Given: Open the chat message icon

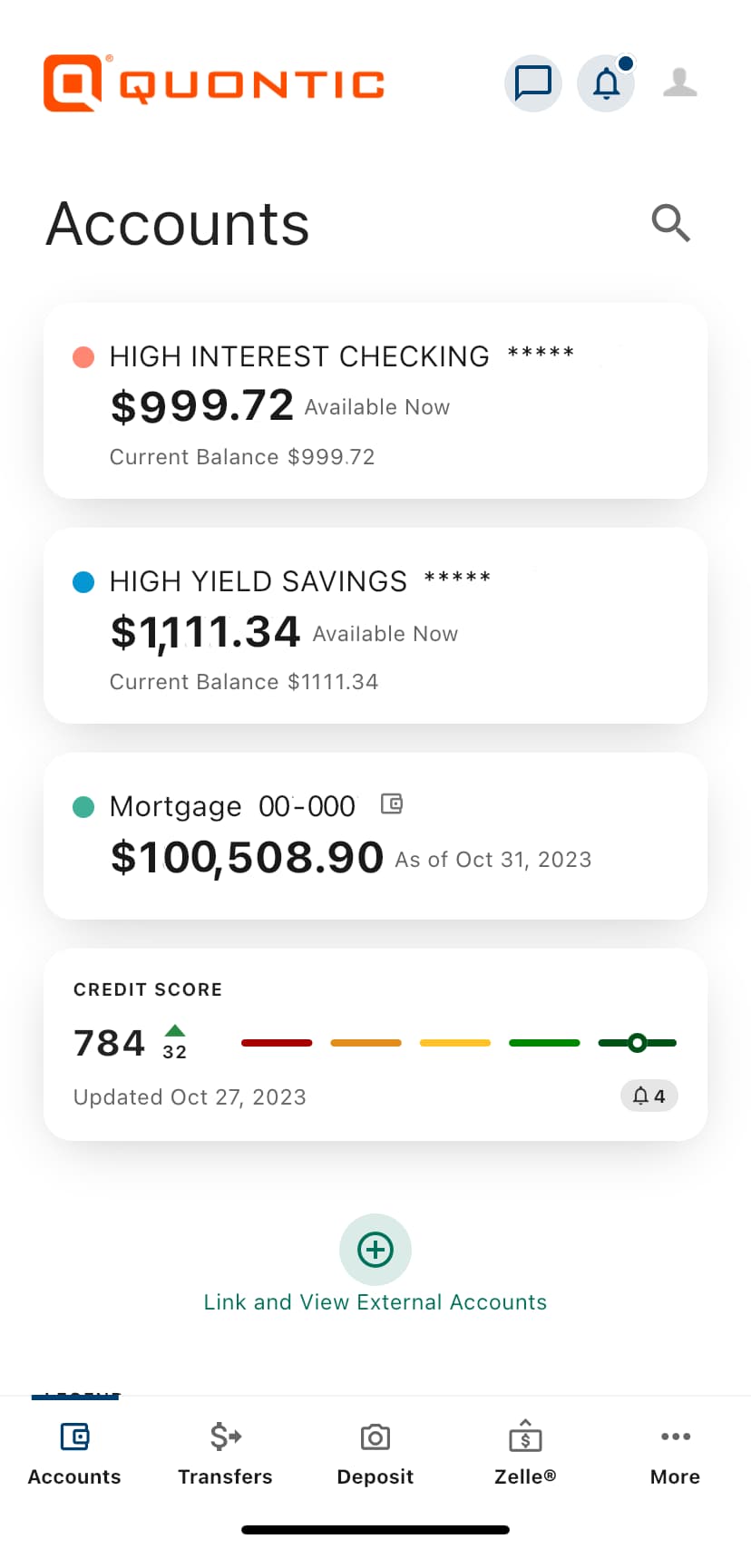Looking at the screenshot, I should click(x=532, y=83).
